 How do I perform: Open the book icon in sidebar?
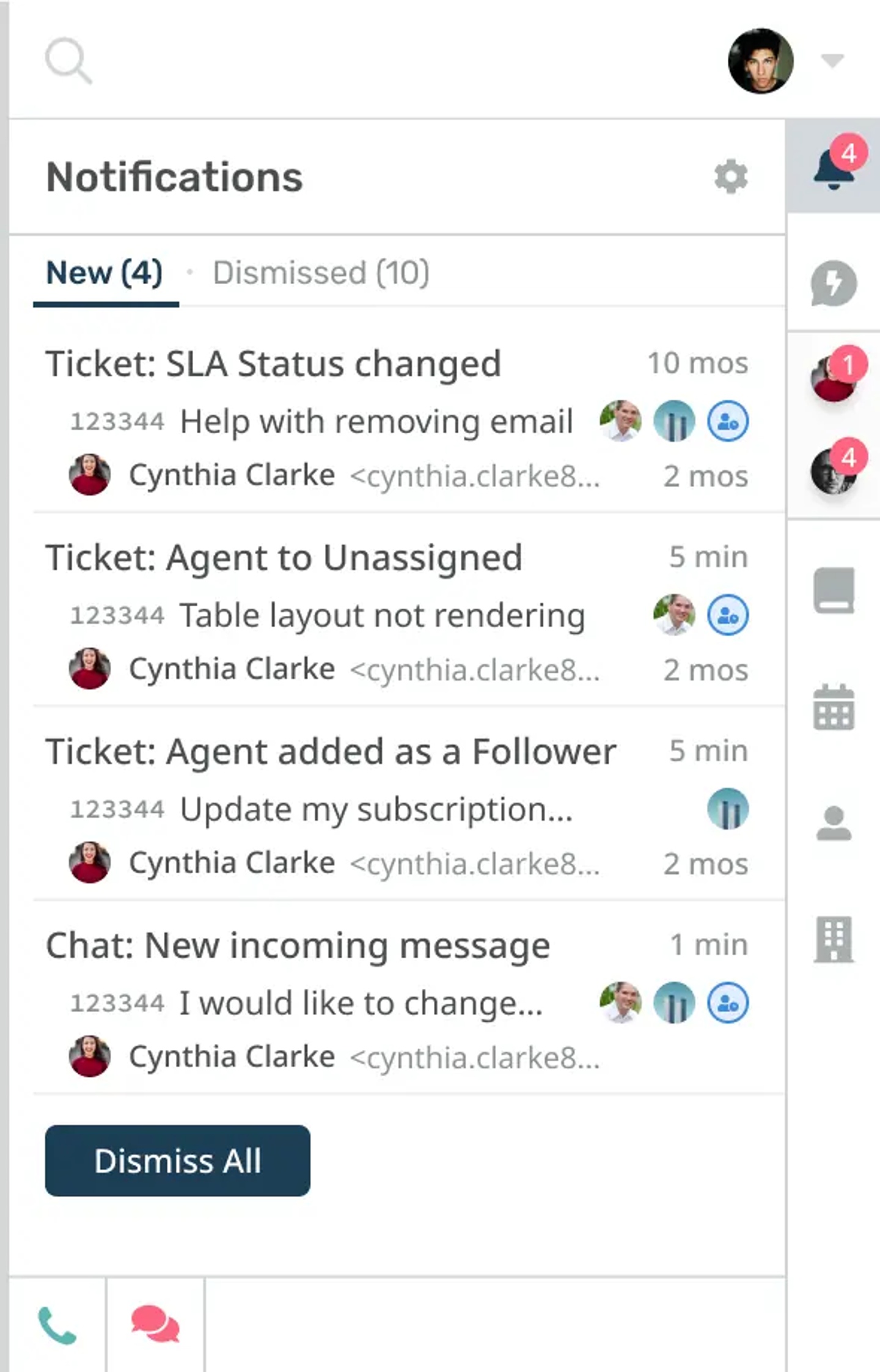pos(834,590)
